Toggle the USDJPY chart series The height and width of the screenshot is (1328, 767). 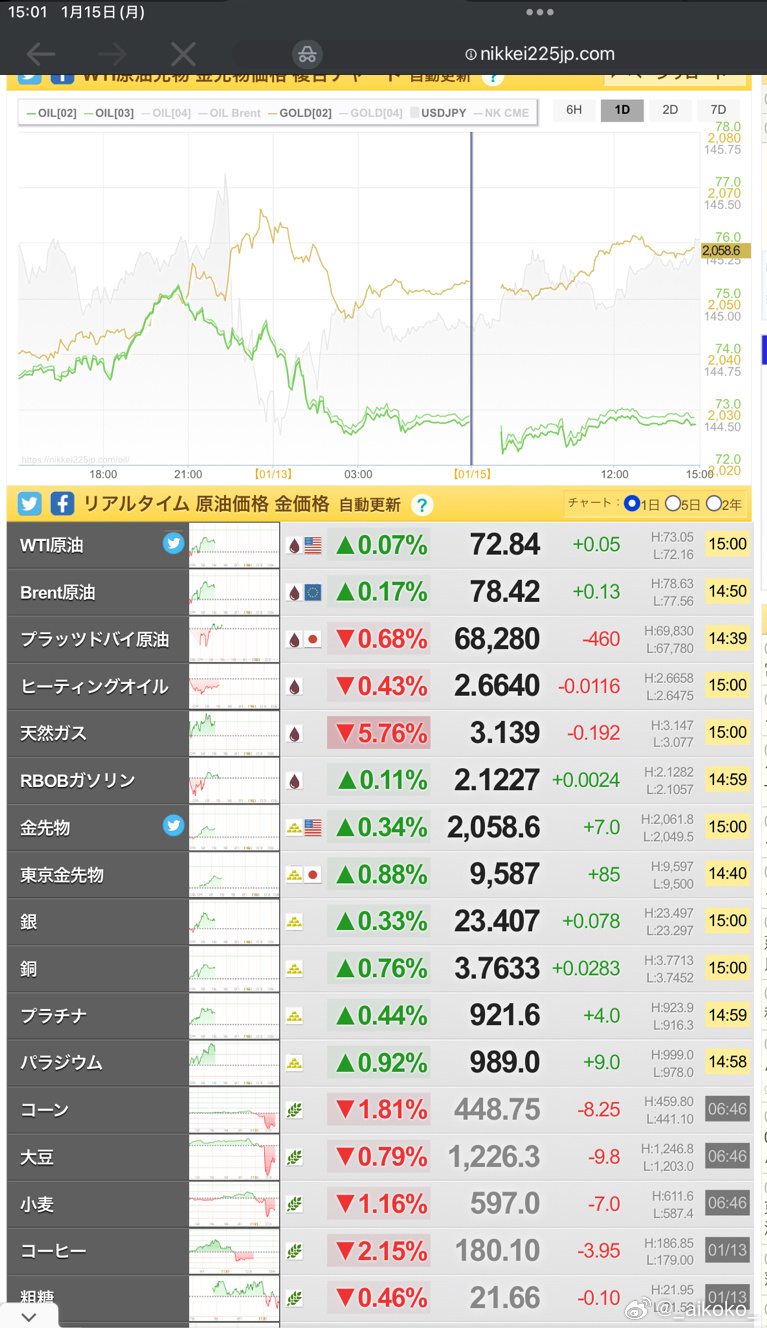pos(440,112)
